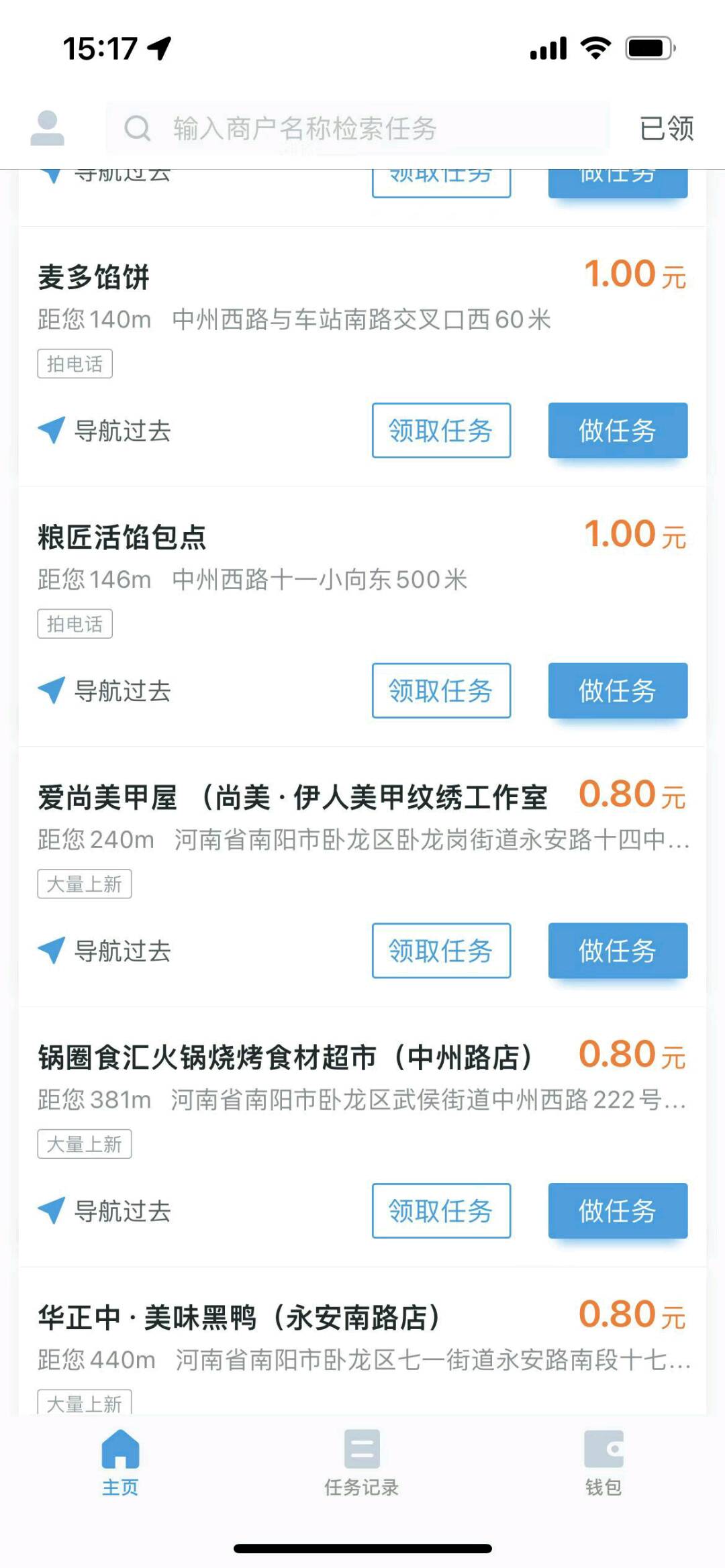The image size is (725, 1568).
Task: Switch to the 钱包 tab
Action: 603,1463
